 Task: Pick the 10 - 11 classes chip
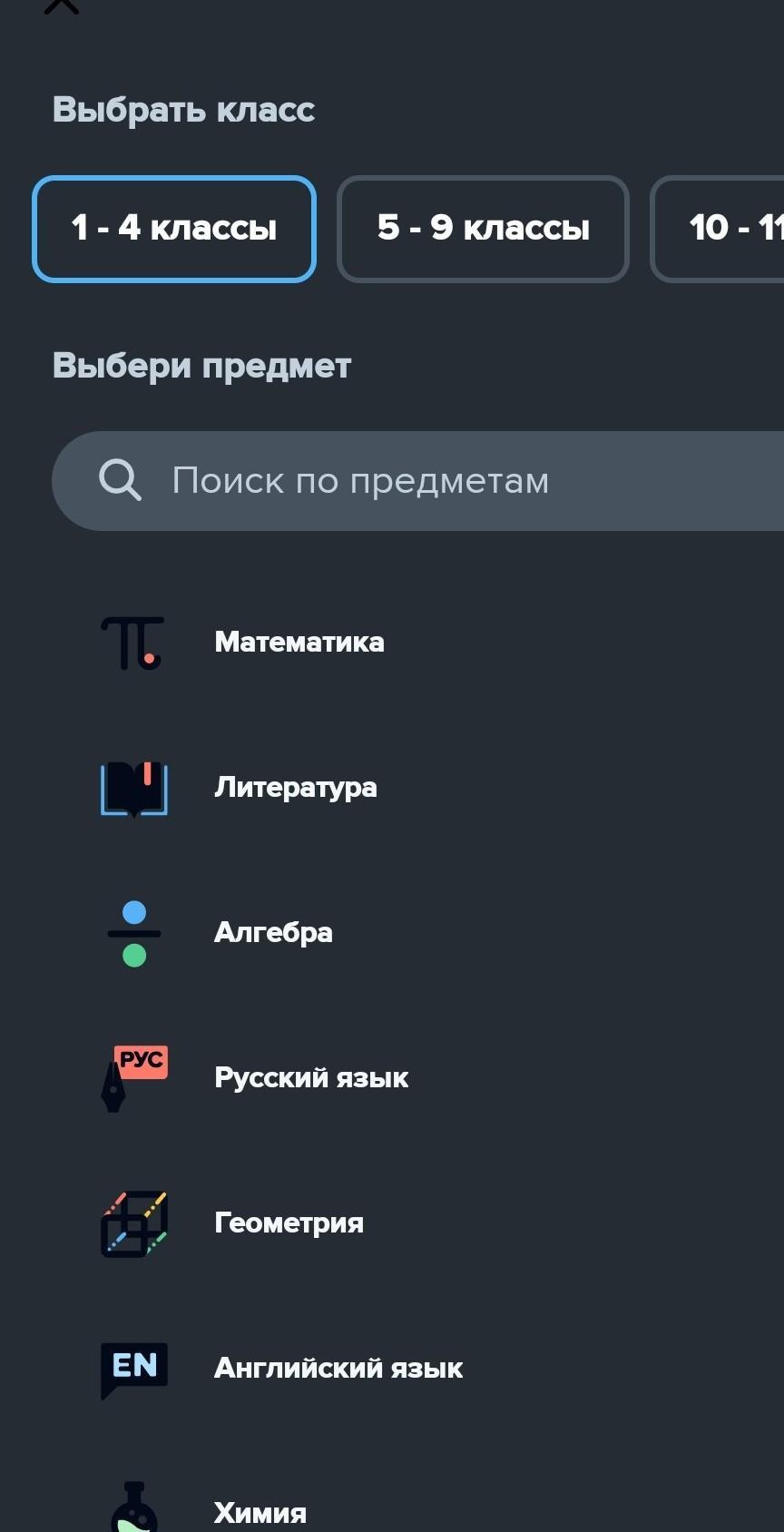click(718, 229)
